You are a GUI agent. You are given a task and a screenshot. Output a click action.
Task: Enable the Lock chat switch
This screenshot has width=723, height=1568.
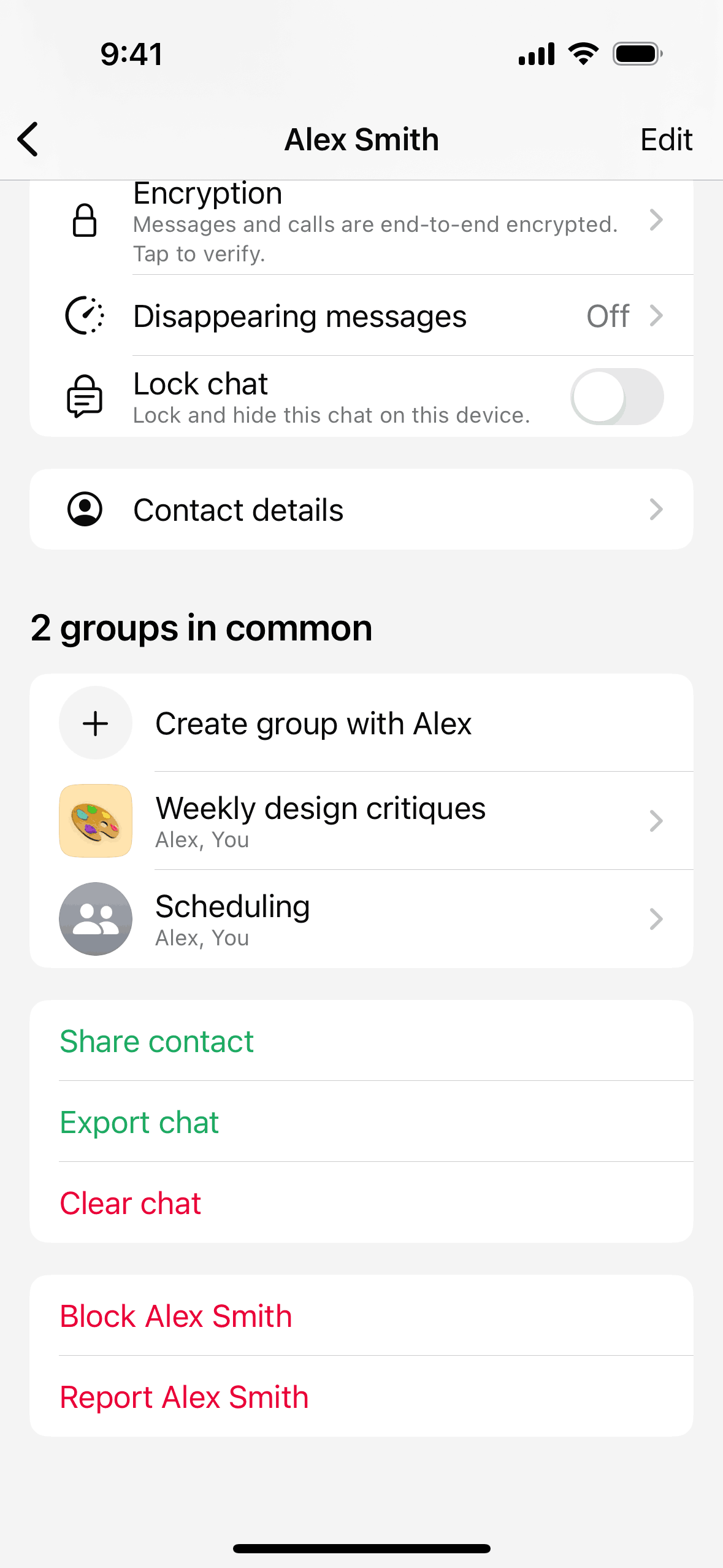tap(616, 397)
